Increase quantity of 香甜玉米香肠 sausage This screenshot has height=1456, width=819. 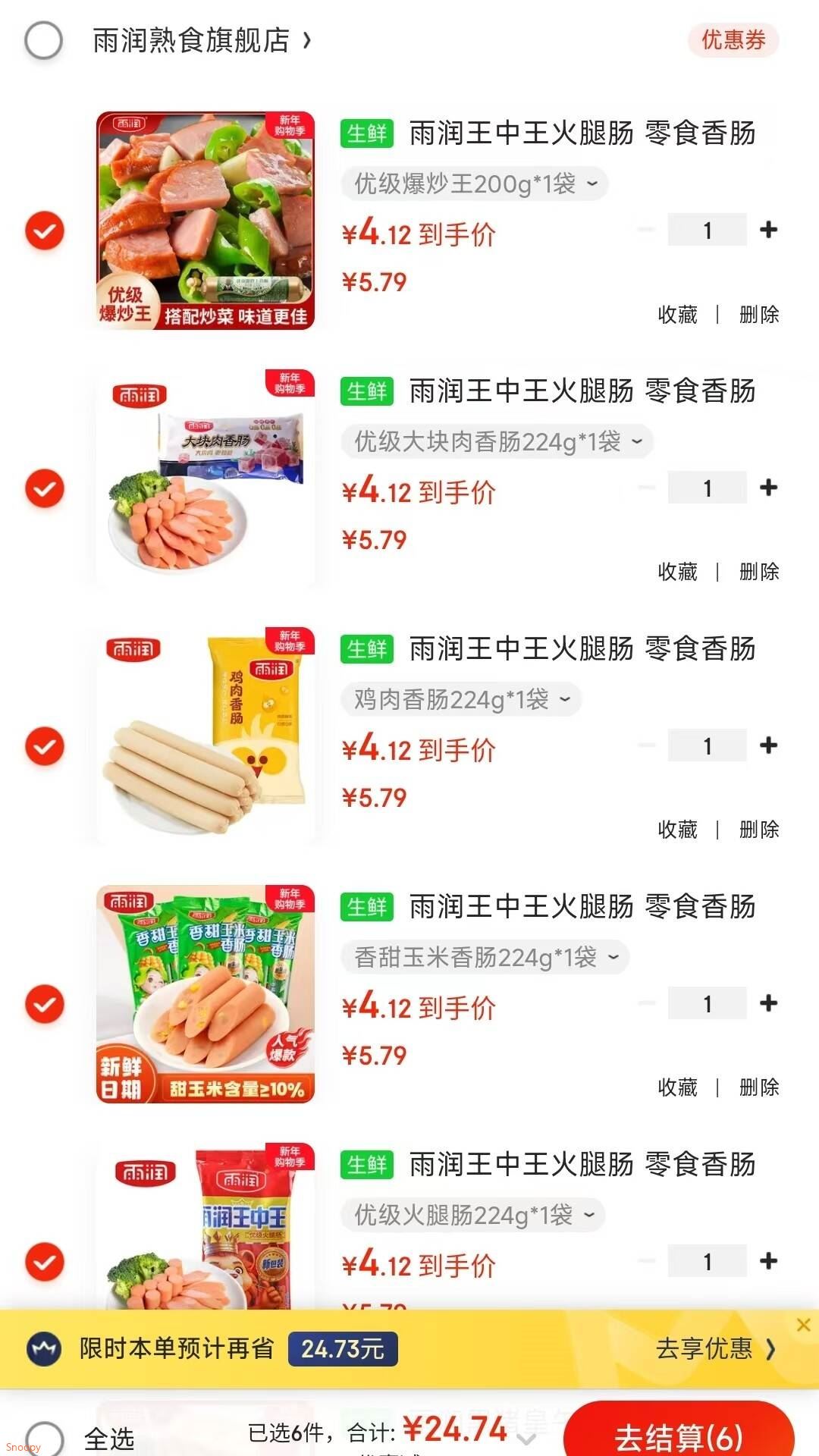769,1003
